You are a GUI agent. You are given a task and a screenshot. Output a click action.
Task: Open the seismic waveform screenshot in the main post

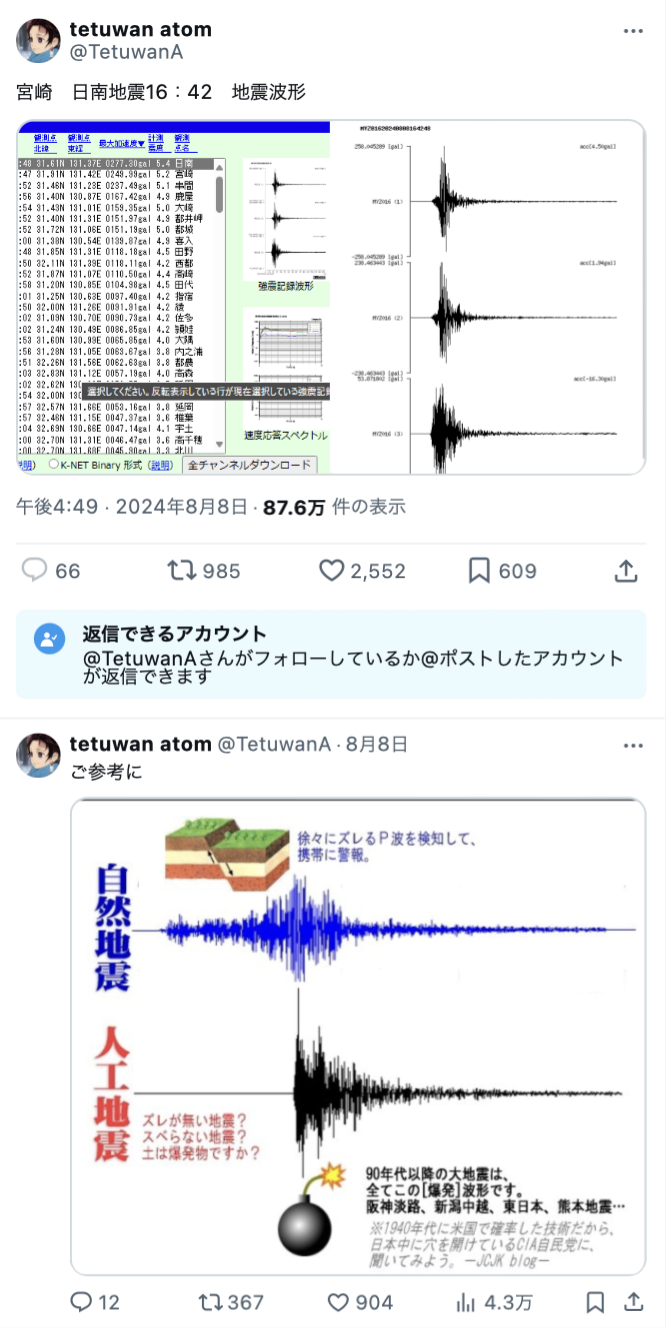tap(331, 297)
